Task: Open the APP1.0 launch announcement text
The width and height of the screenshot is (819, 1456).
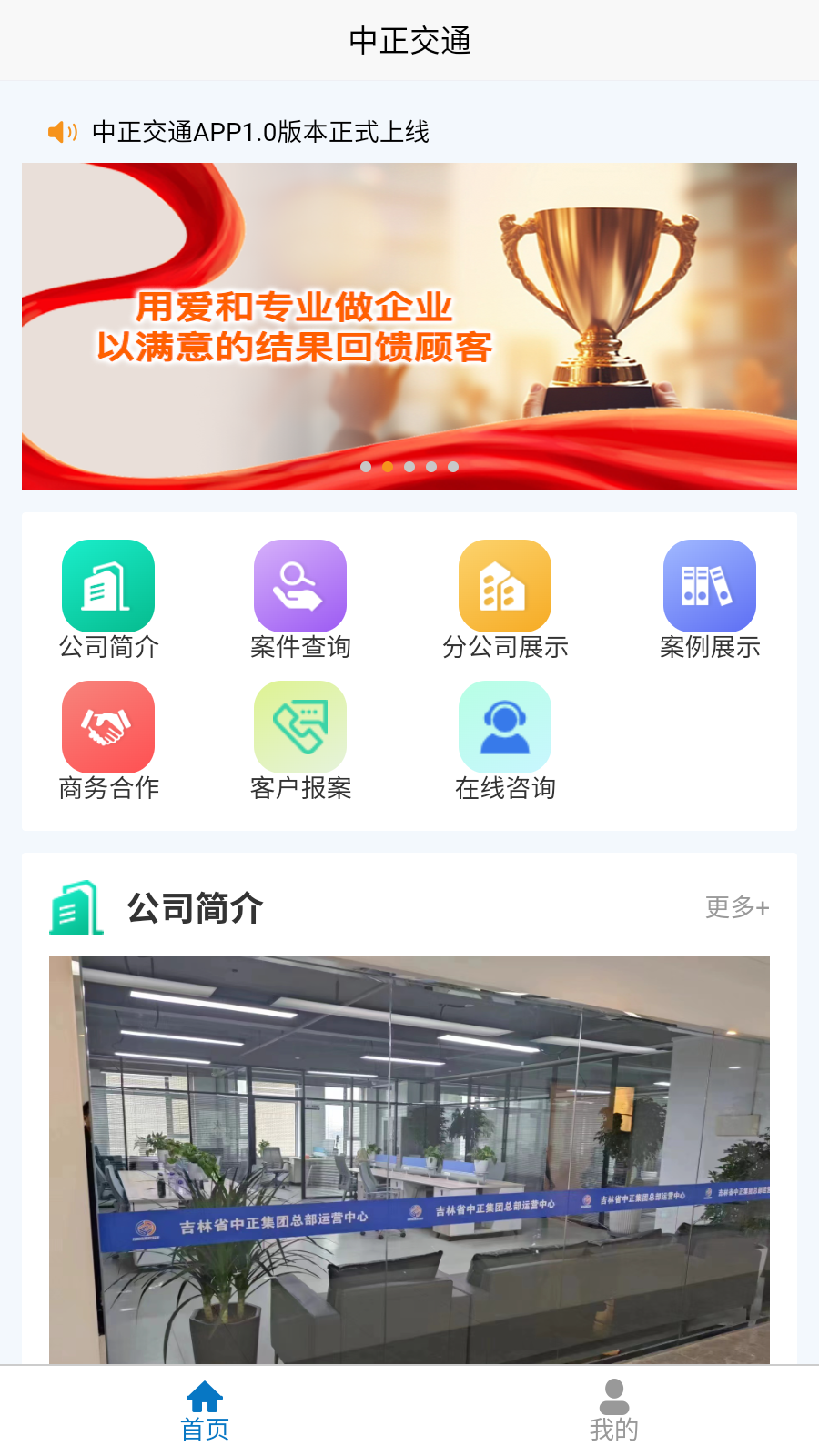Action: pyautogui.click(x=259, y=132)
